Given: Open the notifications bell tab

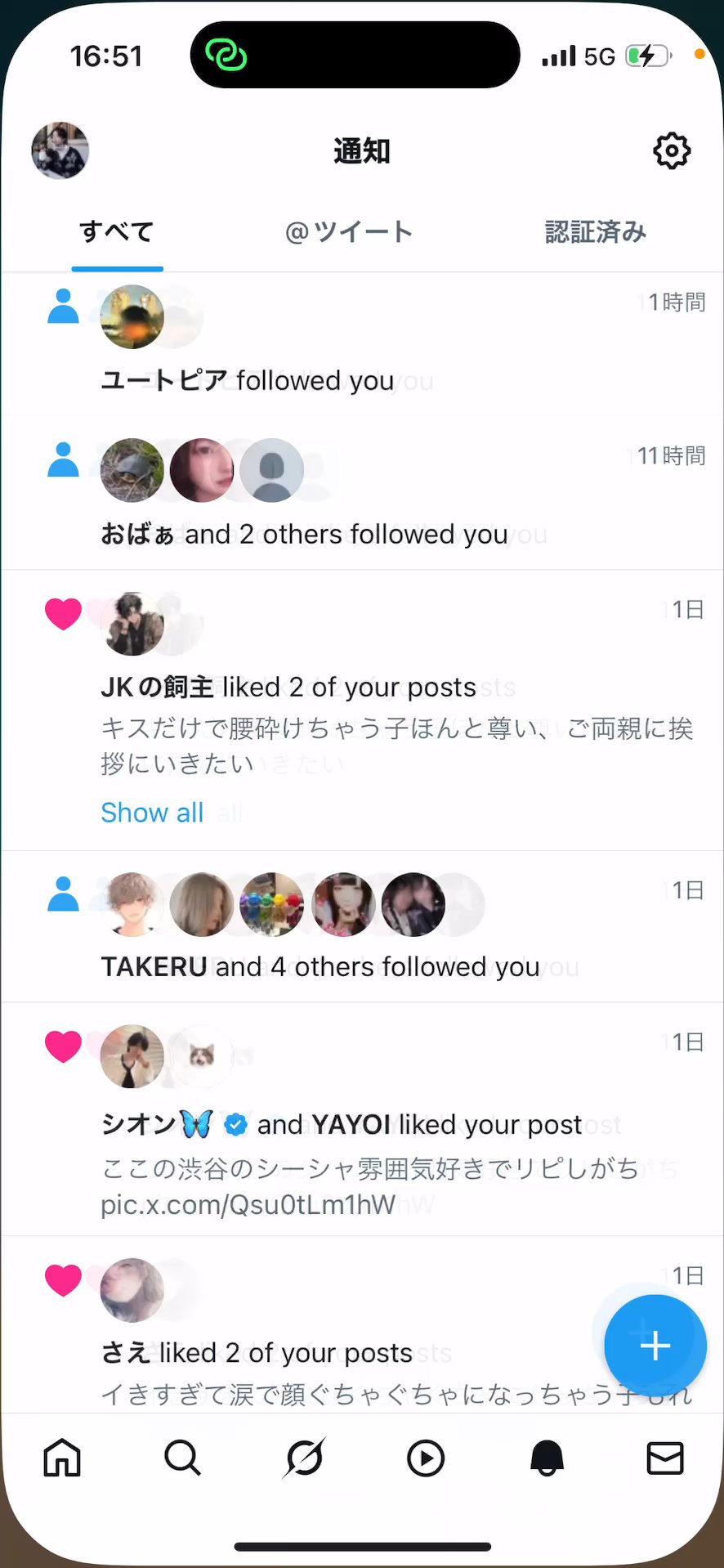Looking at the screenshot, I should pos(547,1458).
